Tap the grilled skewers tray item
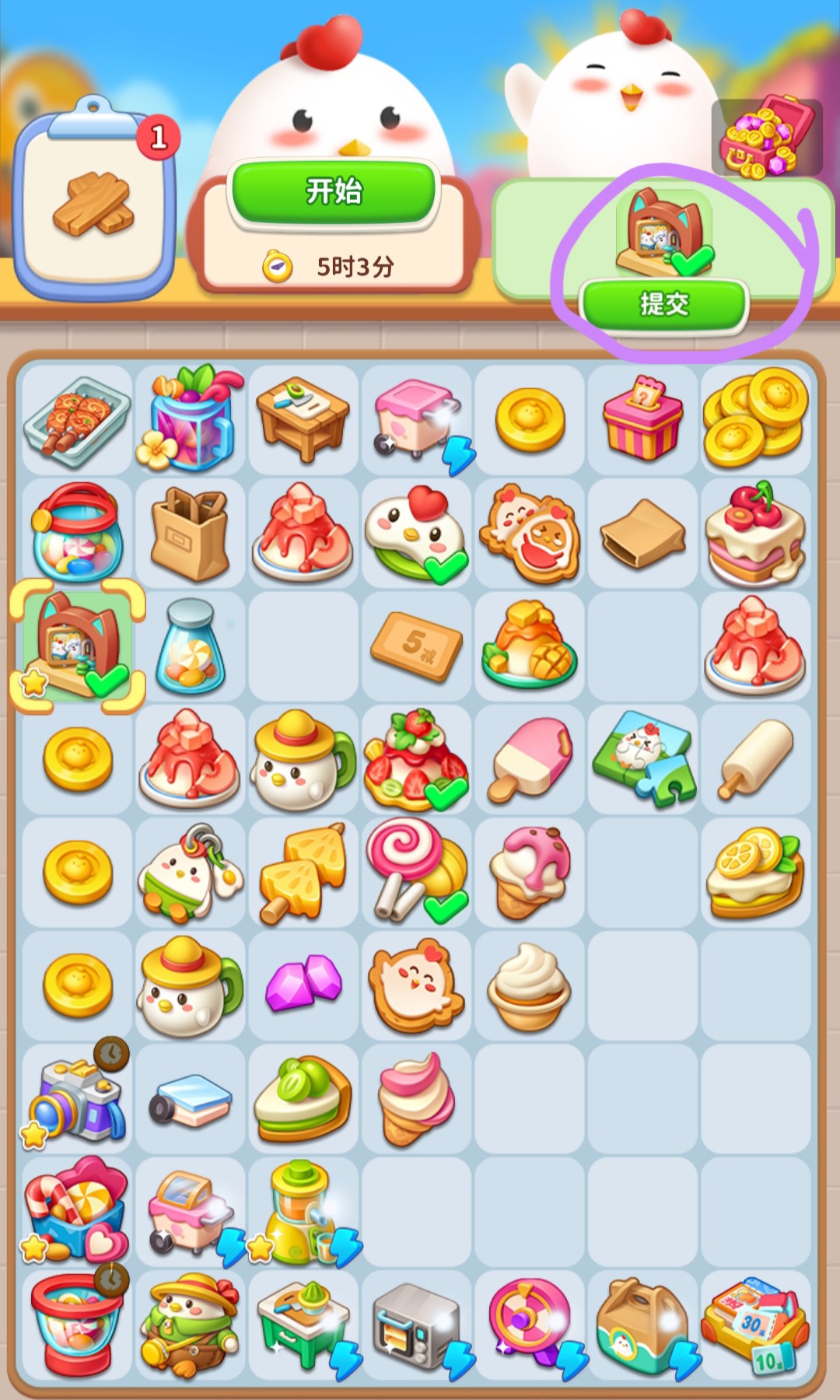This screenshot has height=1400, width=840. pos(76,420)
